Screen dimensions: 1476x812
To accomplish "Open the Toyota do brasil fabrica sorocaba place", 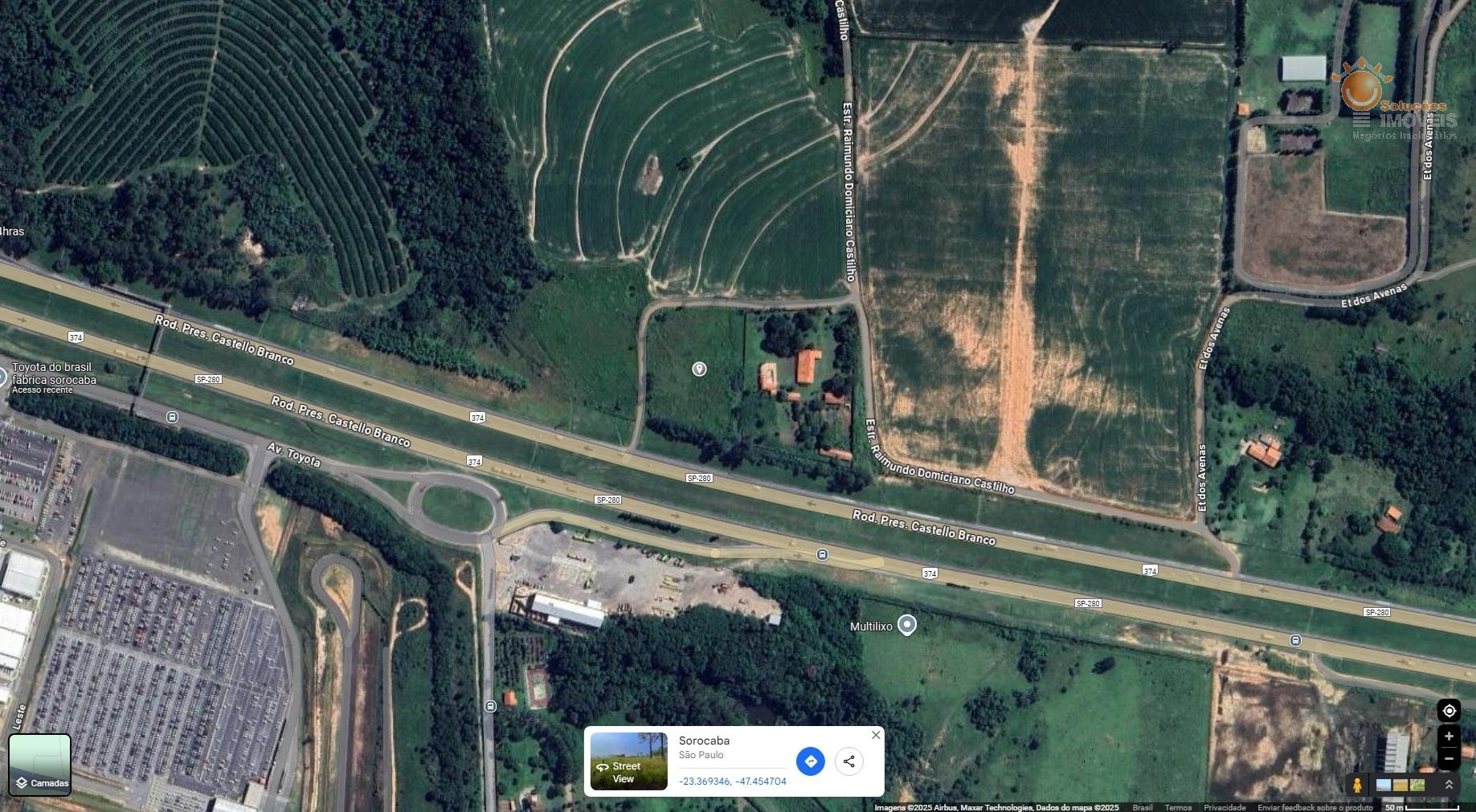I will click(x=53, y=374).
